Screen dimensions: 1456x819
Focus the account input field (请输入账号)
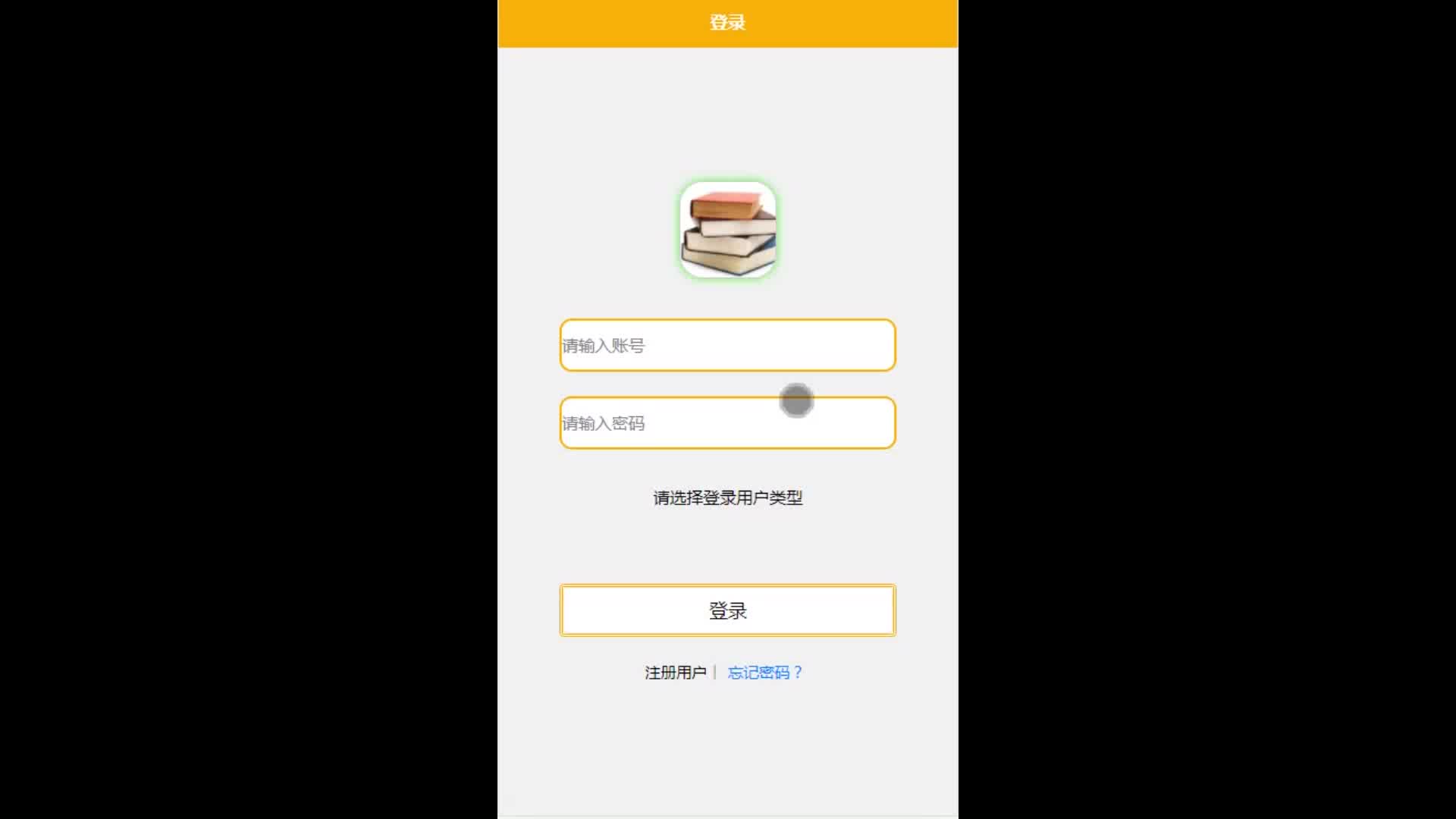pyautogui.click(x=727, y=346)
